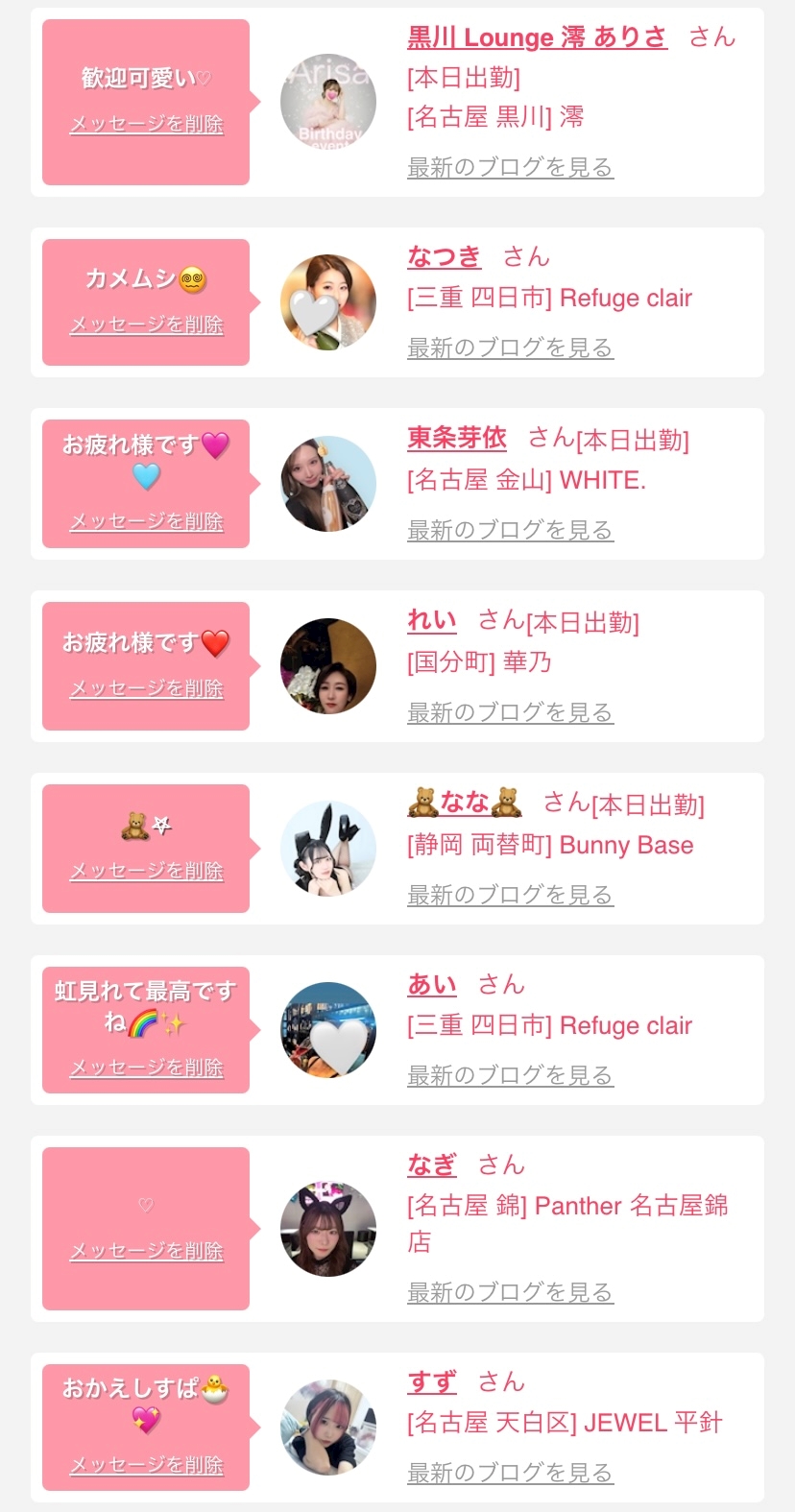795x1512 pixels.
Task: Delete the 虹見れて最高ですね message
Action: pyautogui.click(x=146, y=1068)
